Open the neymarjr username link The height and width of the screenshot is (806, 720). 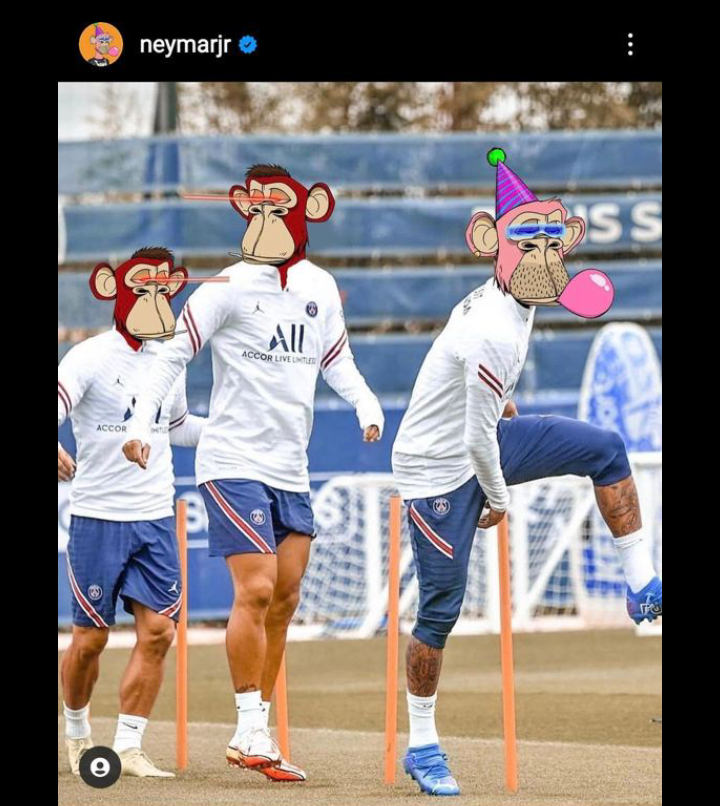[x=185, y=45]
